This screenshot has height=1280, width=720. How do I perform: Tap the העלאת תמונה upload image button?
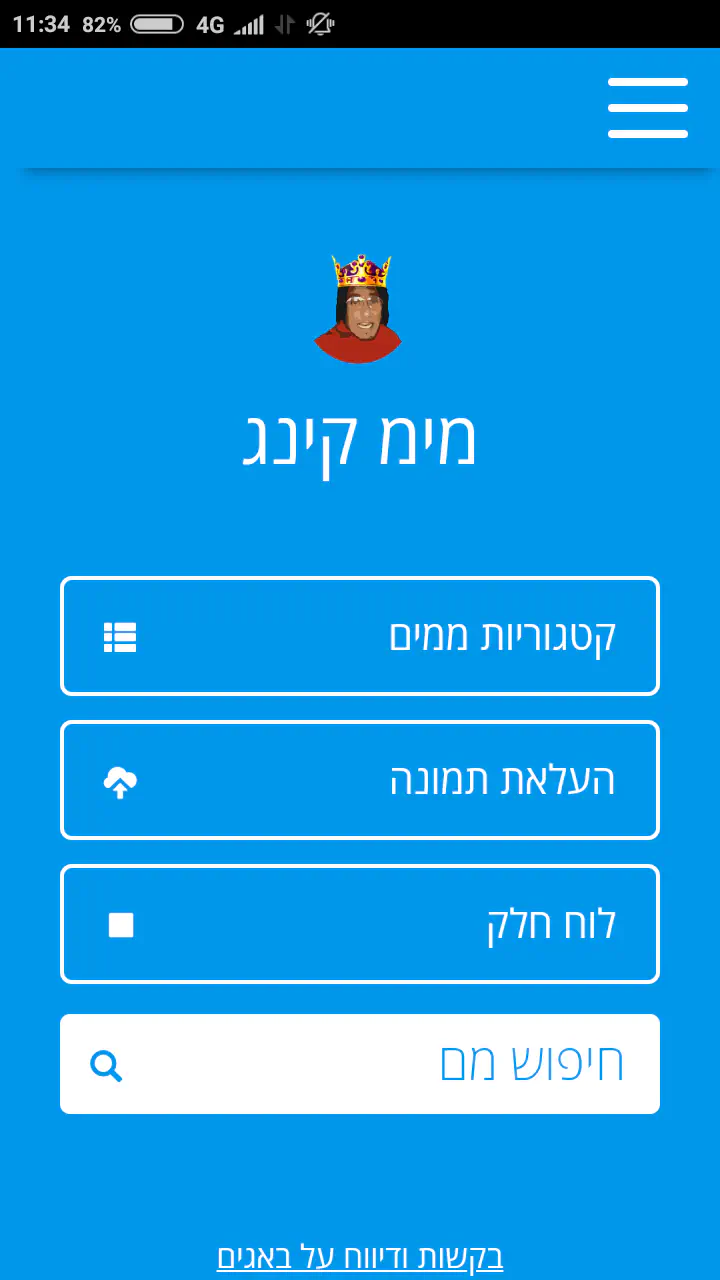pyautogui.click(x=360, y=780)
